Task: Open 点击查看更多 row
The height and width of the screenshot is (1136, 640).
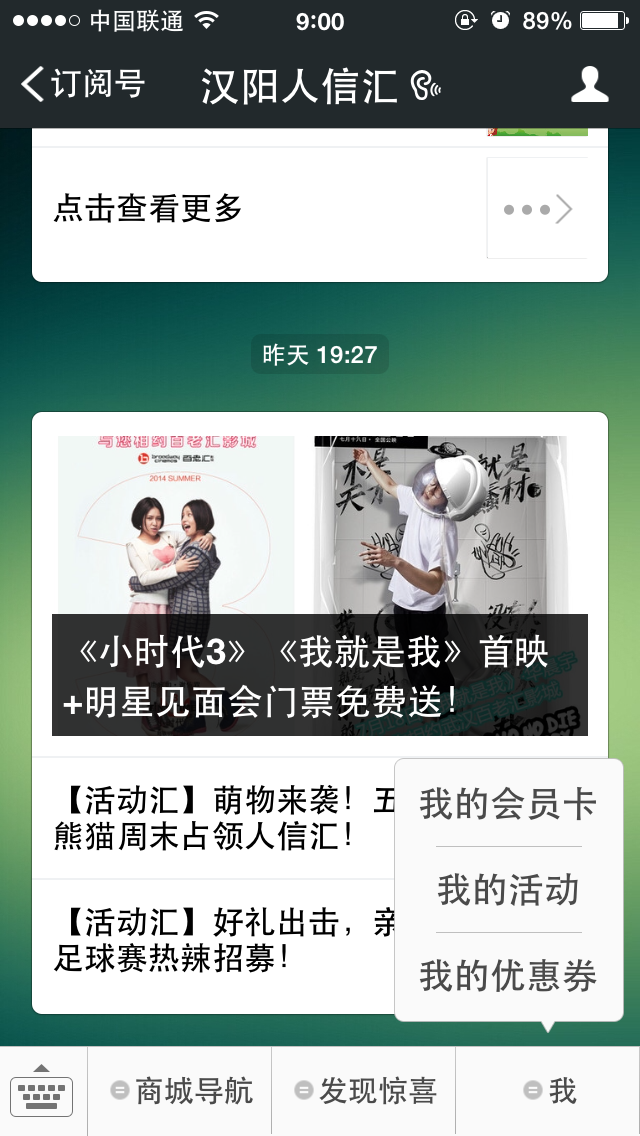Action: 320,208
